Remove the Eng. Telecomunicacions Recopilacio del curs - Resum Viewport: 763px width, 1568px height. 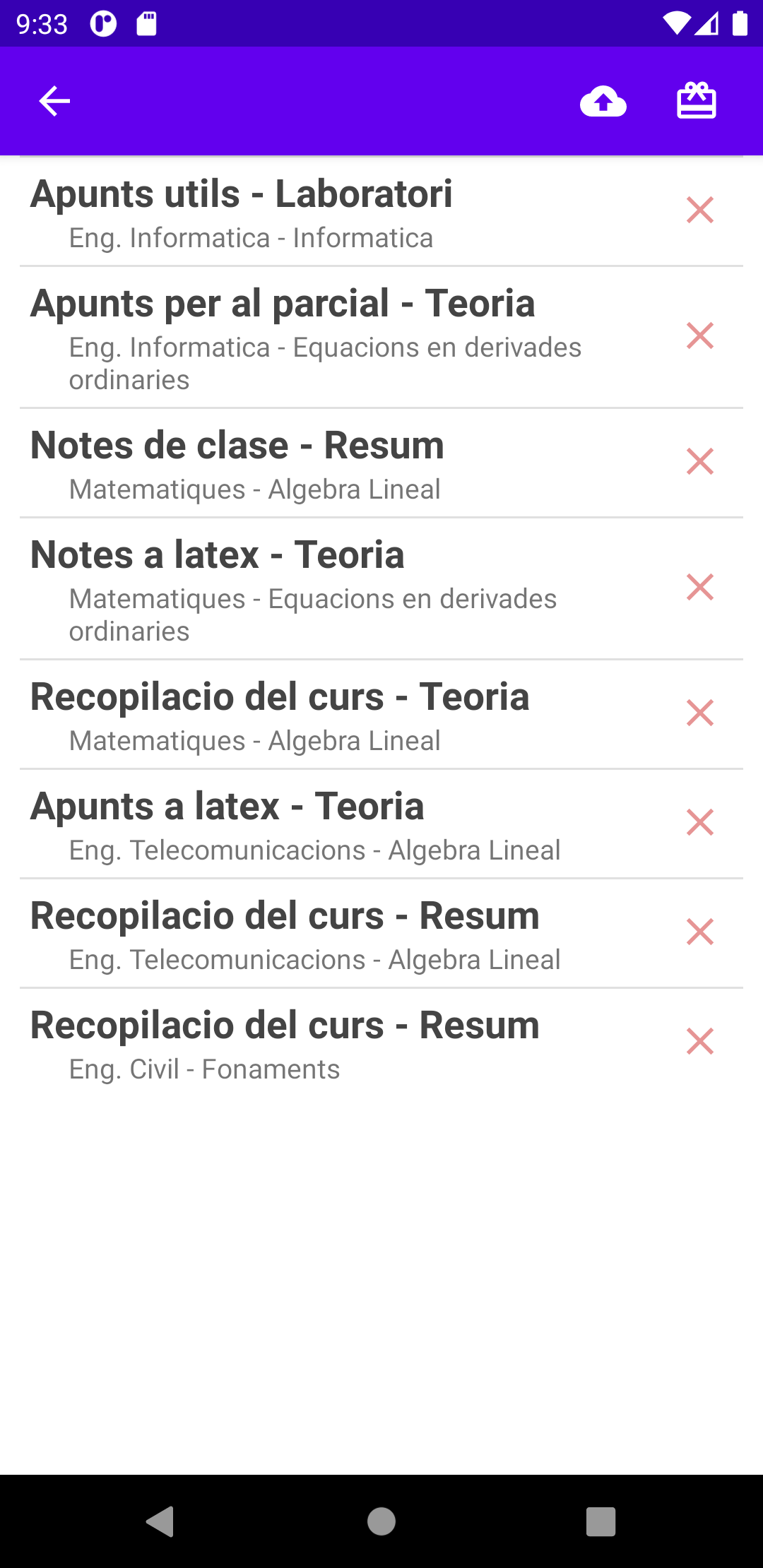(x=699, y=932)
